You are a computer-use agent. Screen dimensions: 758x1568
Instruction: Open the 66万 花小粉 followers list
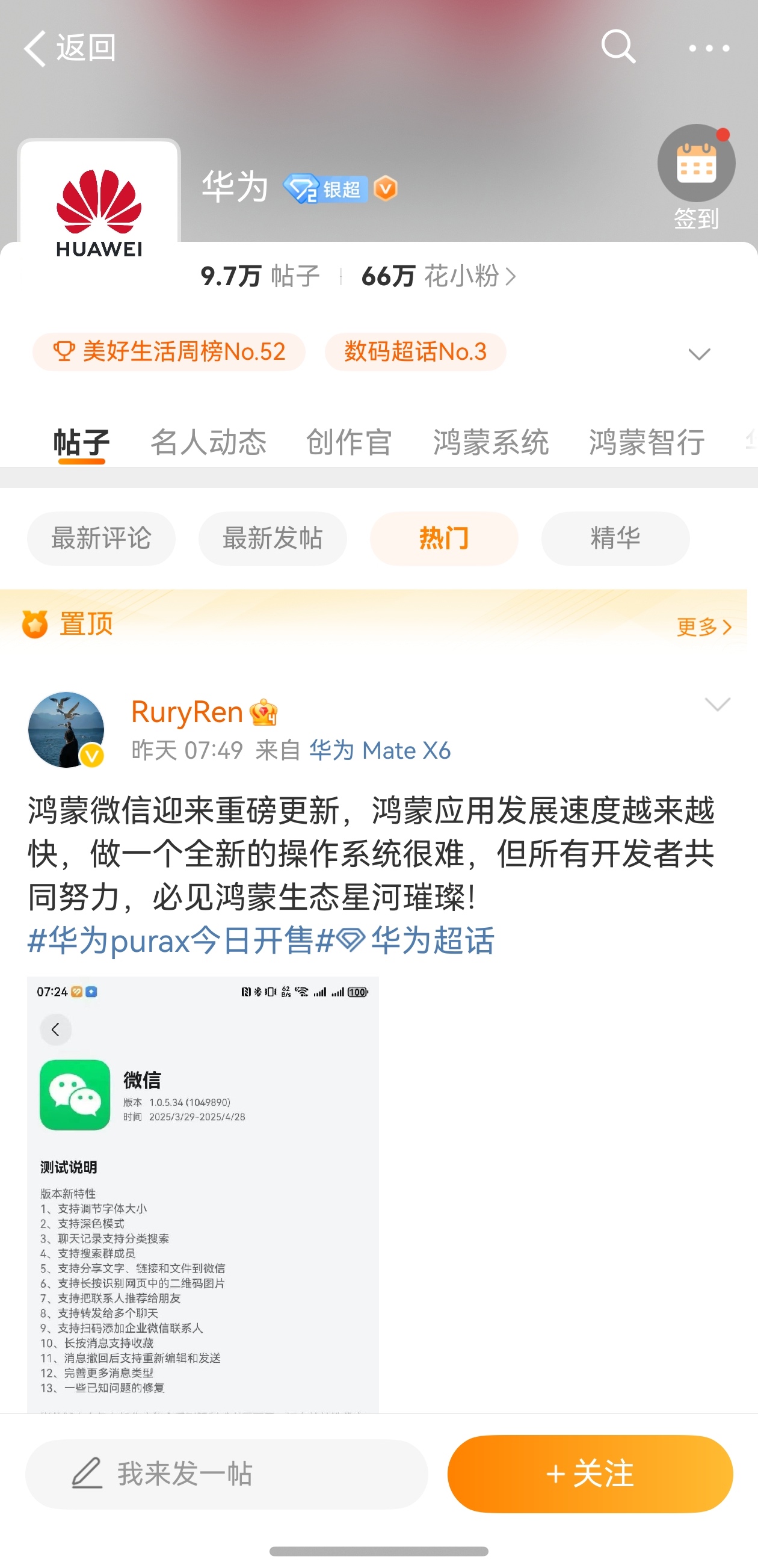click(439, 276)
